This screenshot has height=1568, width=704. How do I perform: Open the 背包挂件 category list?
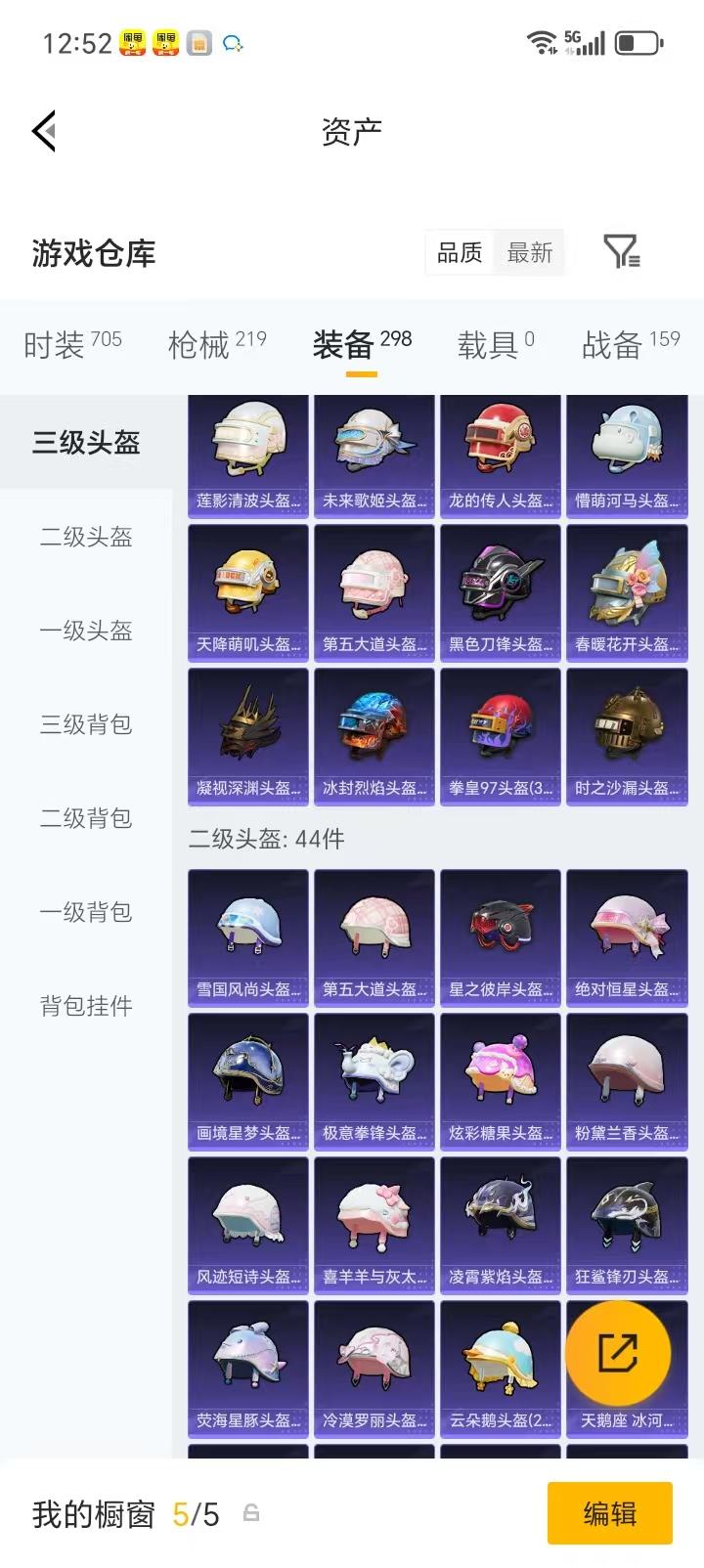coord(84,1006)
